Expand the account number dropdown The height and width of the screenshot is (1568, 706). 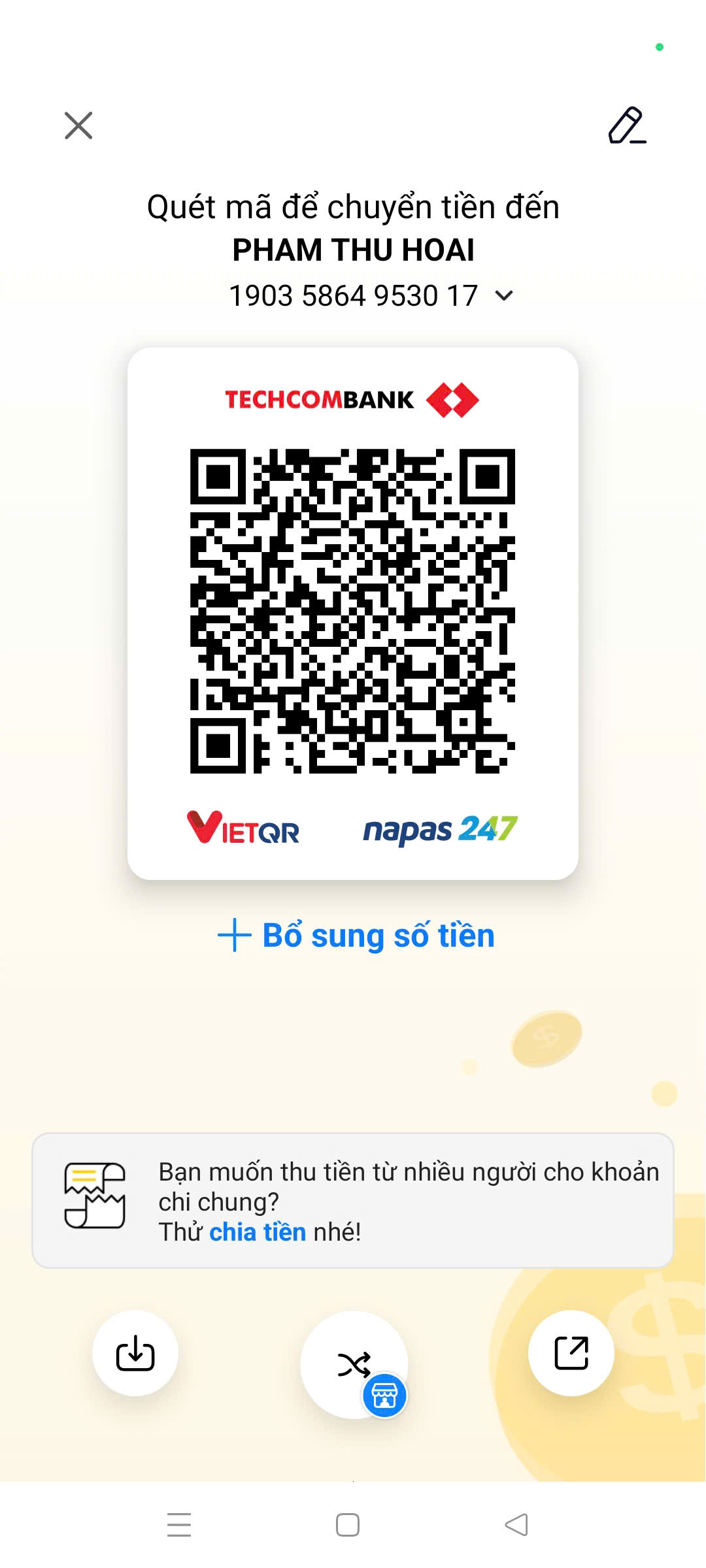[x=504, y=296]
